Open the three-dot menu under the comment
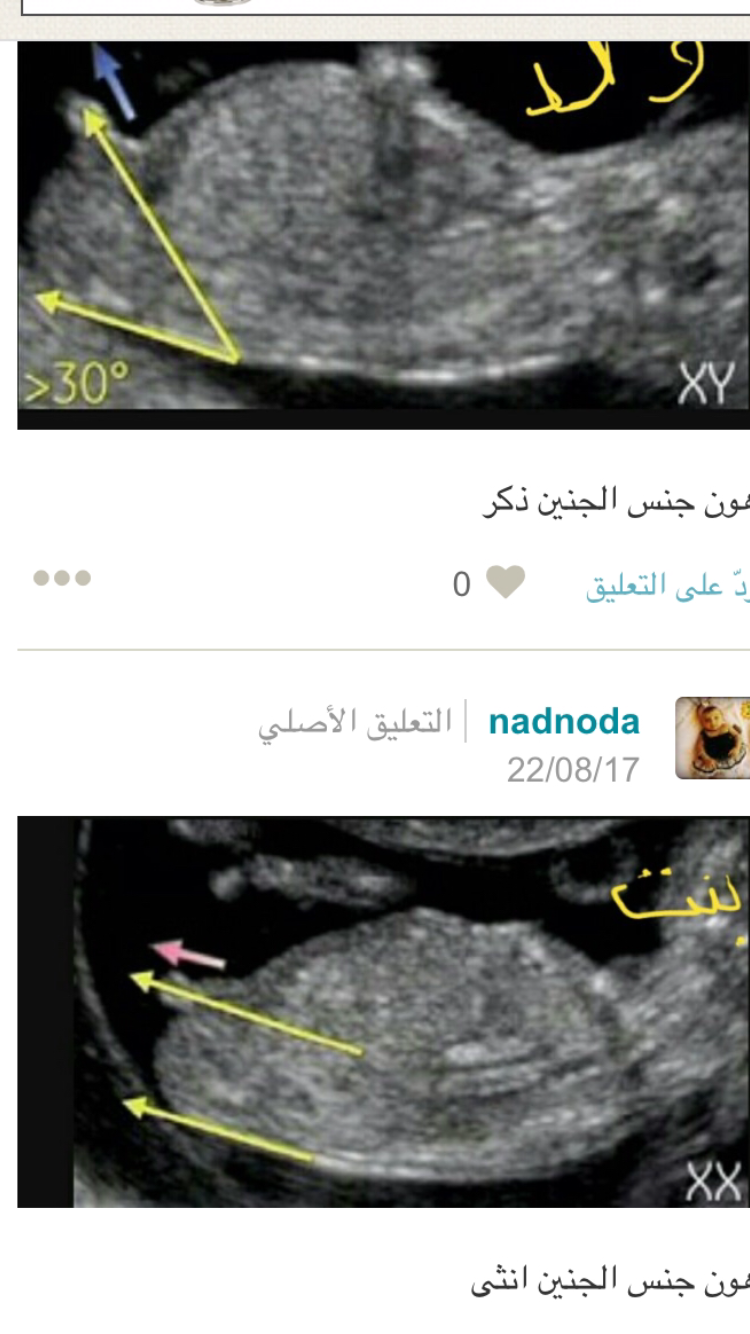This screenshot has height=1334, width=750. 62,578
